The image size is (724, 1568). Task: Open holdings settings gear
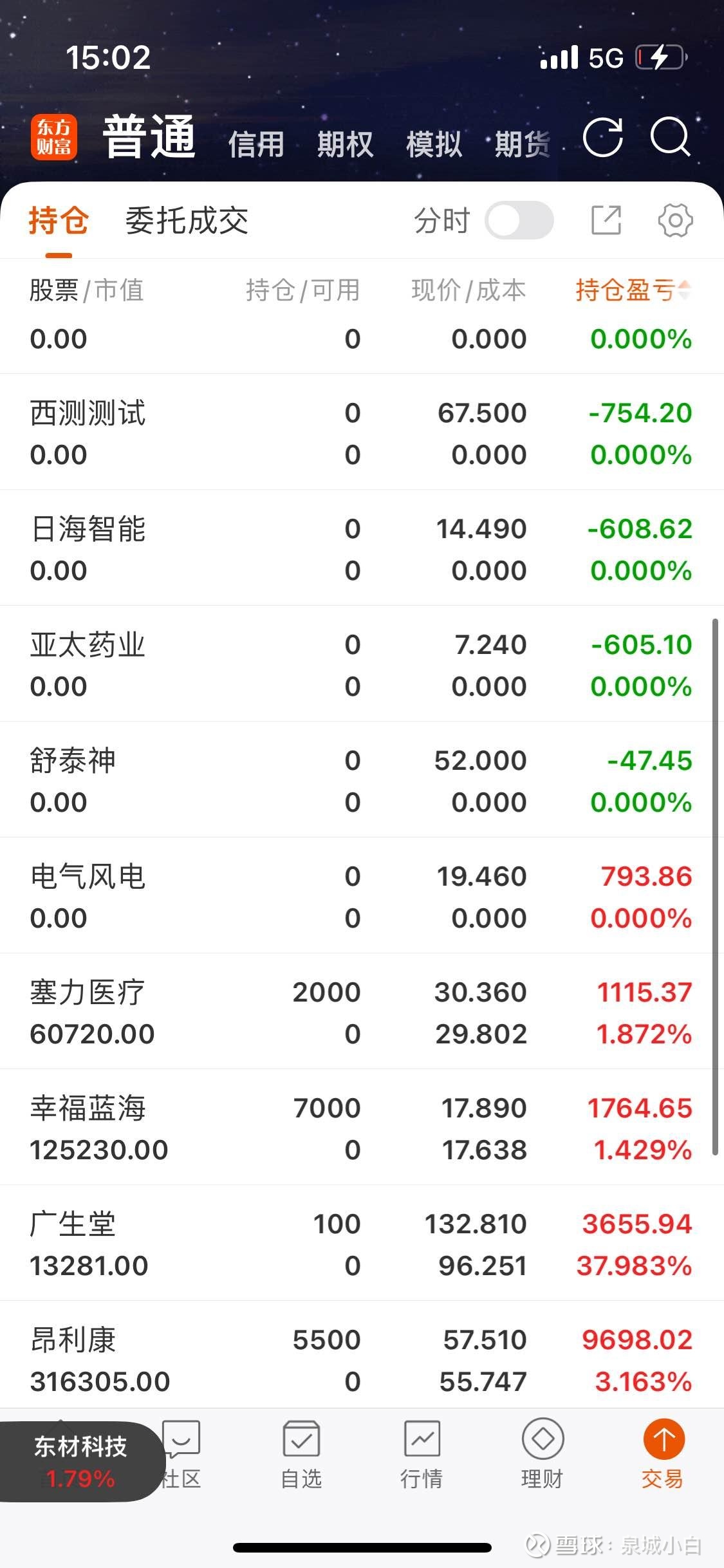(675, 221)
